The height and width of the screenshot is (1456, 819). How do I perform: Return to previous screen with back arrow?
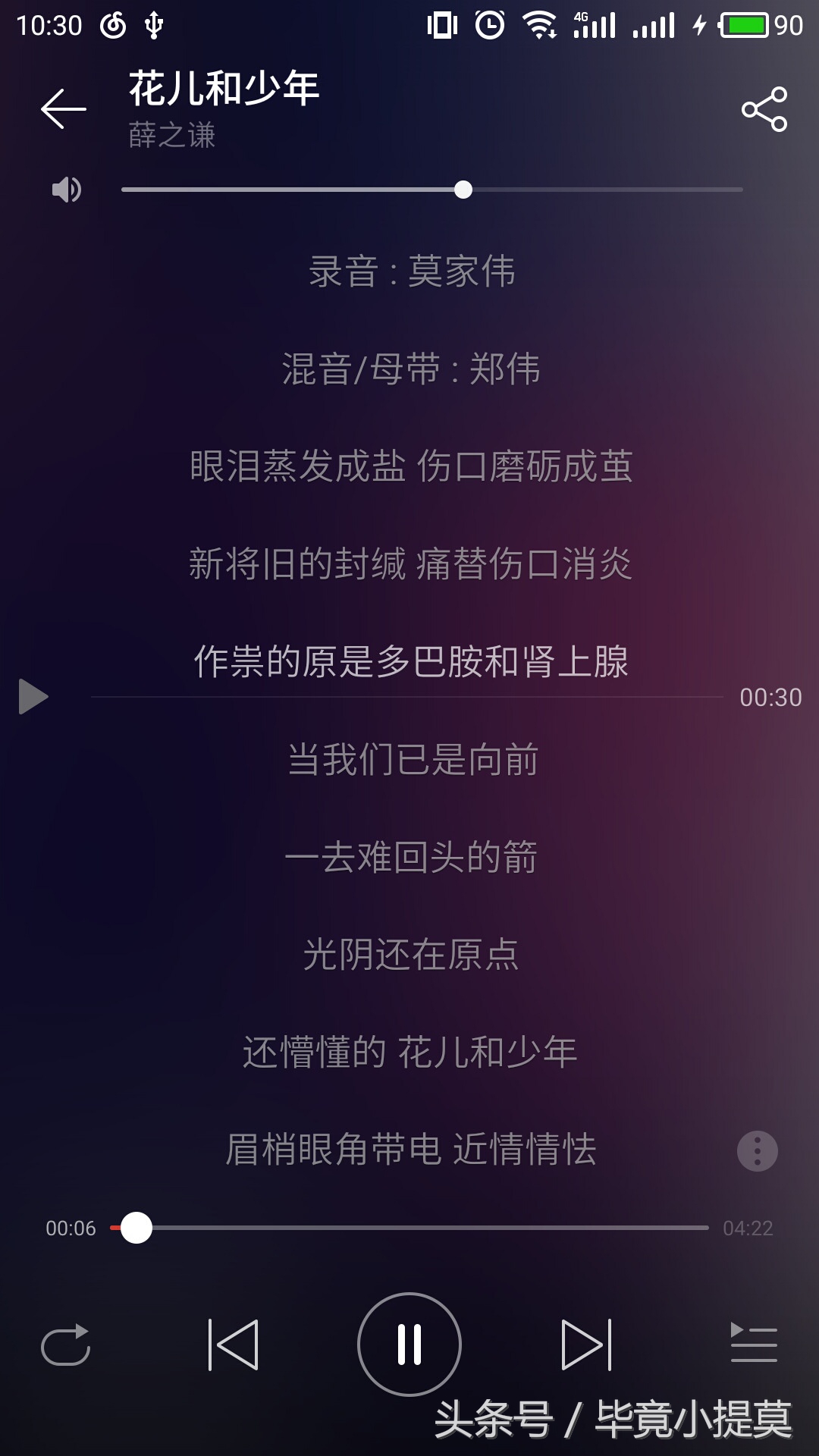(63, 108)
